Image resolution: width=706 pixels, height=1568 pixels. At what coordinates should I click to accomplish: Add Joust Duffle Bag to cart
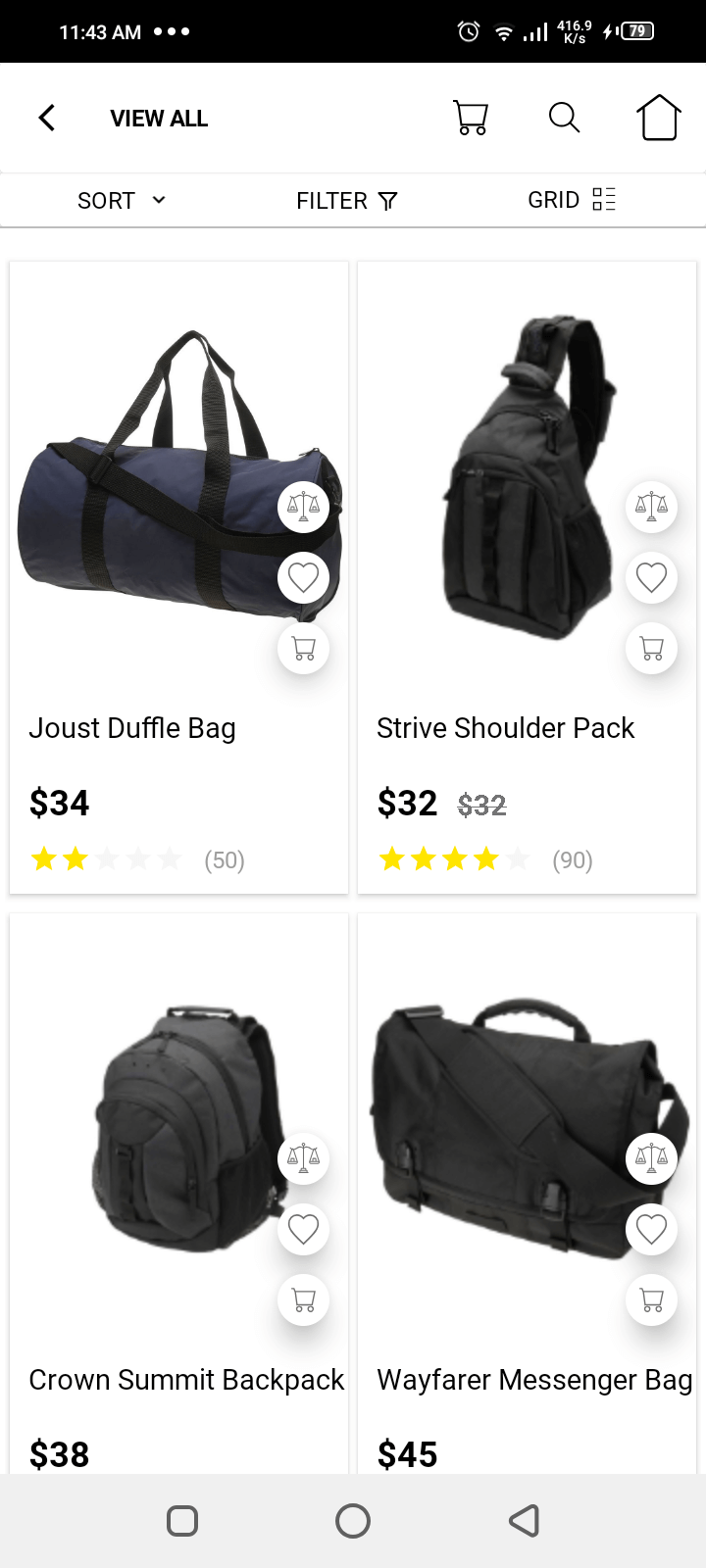(x=303, y=649)
